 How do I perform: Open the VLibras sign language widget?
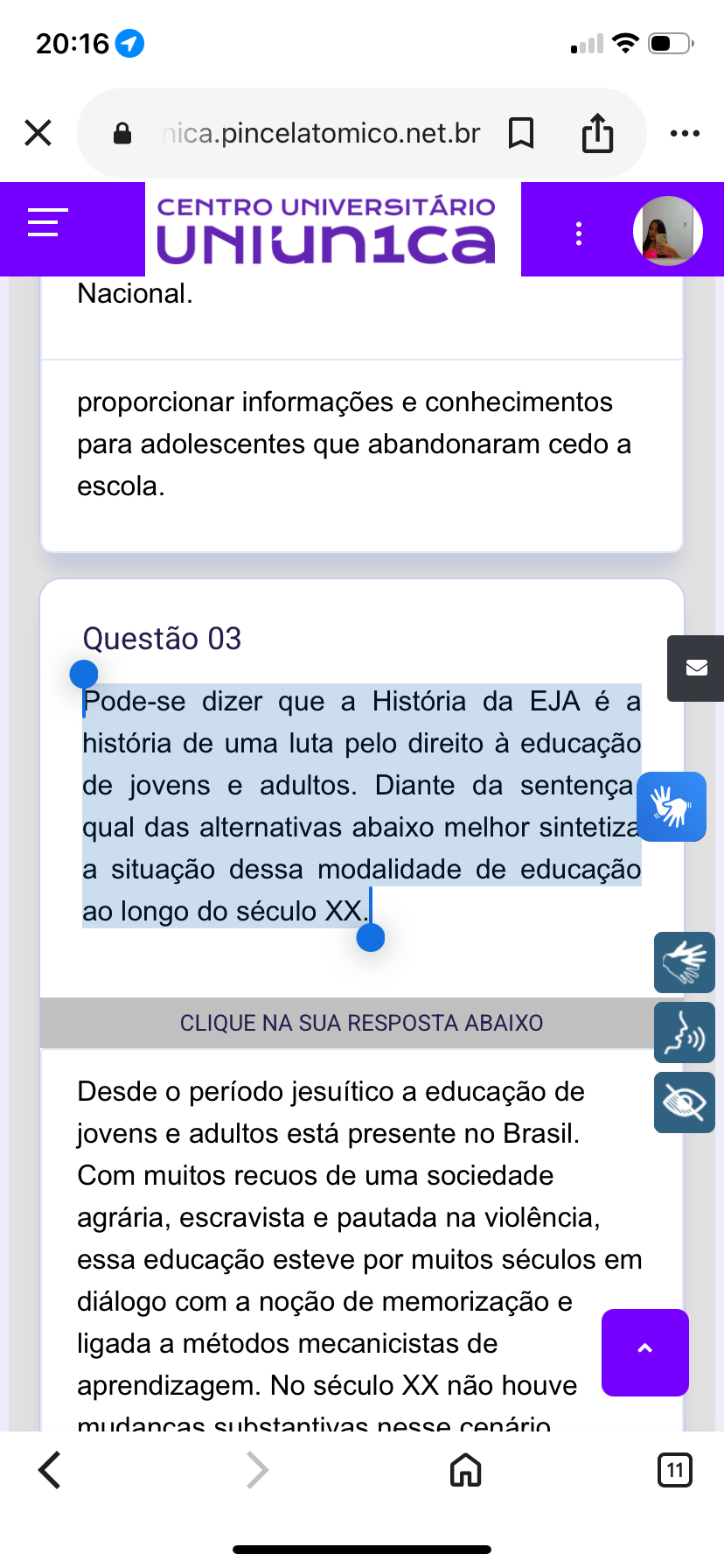(x=684, y=962)
